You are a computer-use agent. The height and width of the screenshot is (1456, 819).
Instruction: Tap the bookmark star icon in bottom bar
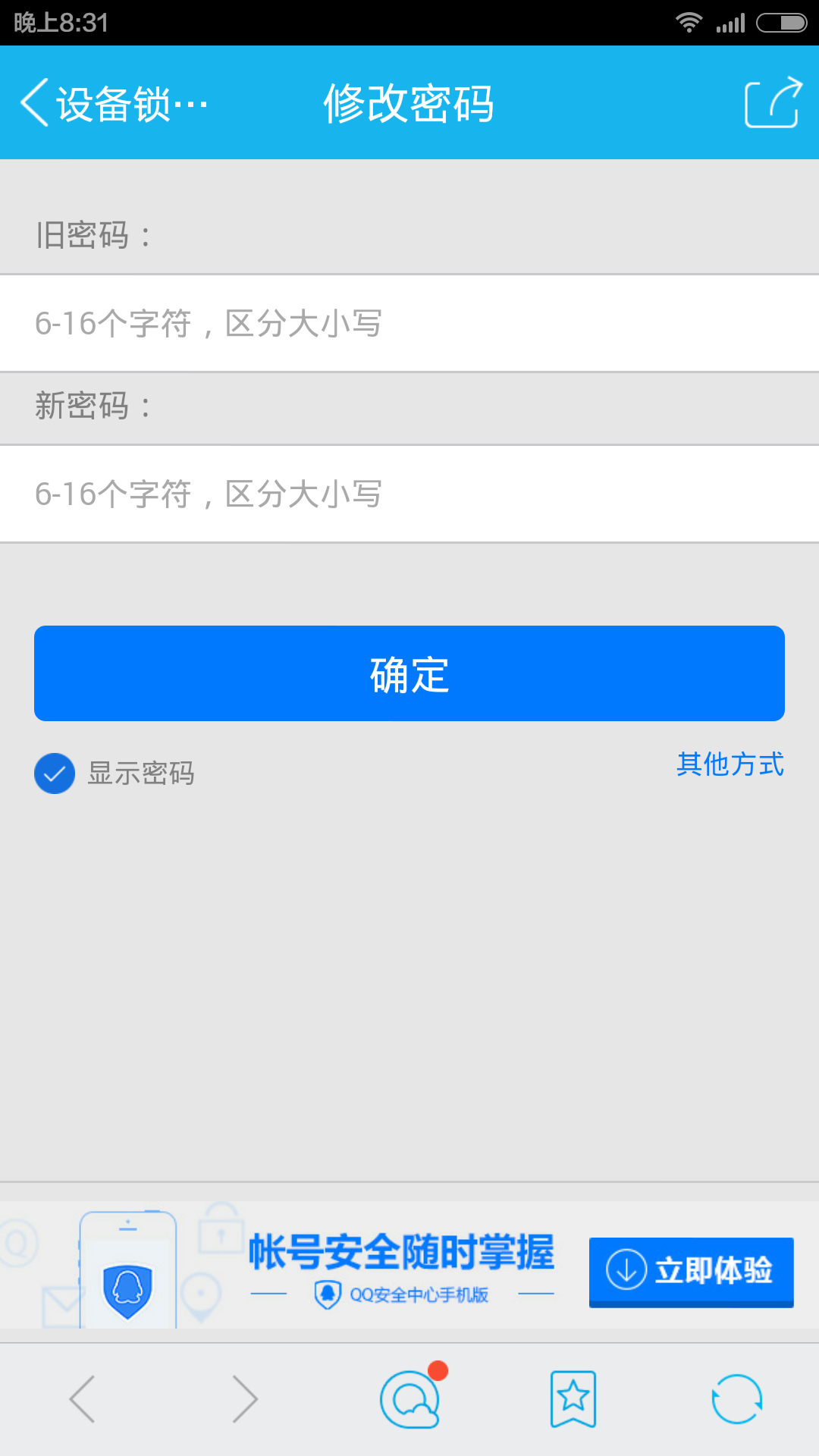[573, 1398]
